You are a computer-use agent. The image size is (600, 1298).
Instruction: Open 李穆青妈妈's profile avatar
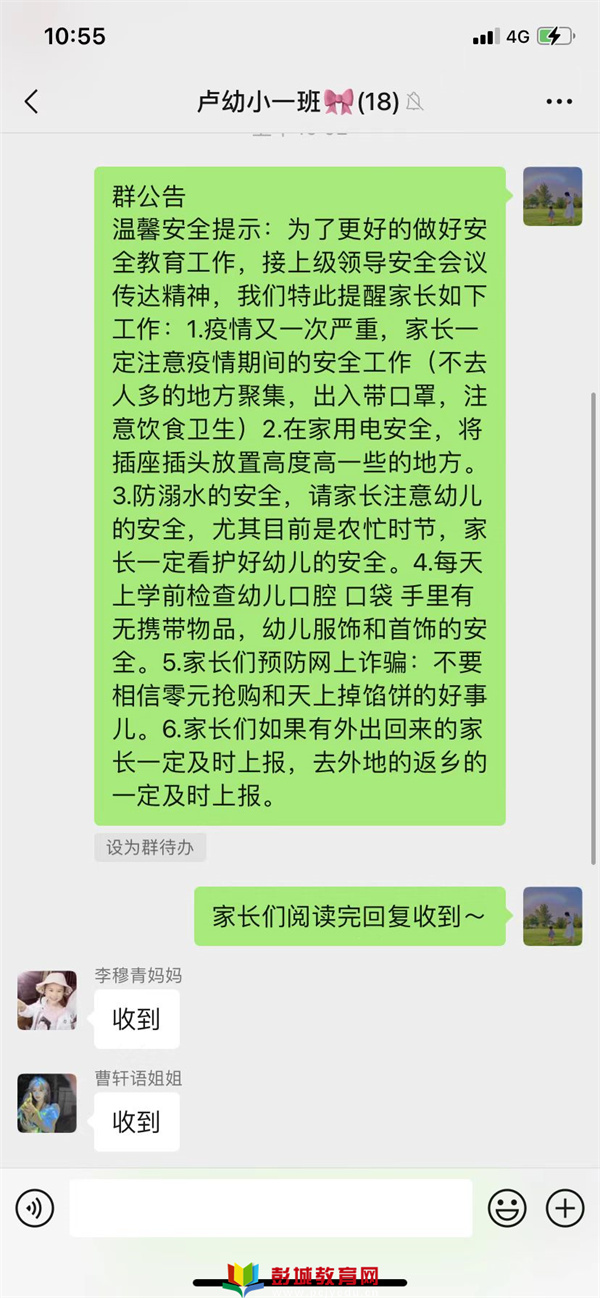point(47,1000)
